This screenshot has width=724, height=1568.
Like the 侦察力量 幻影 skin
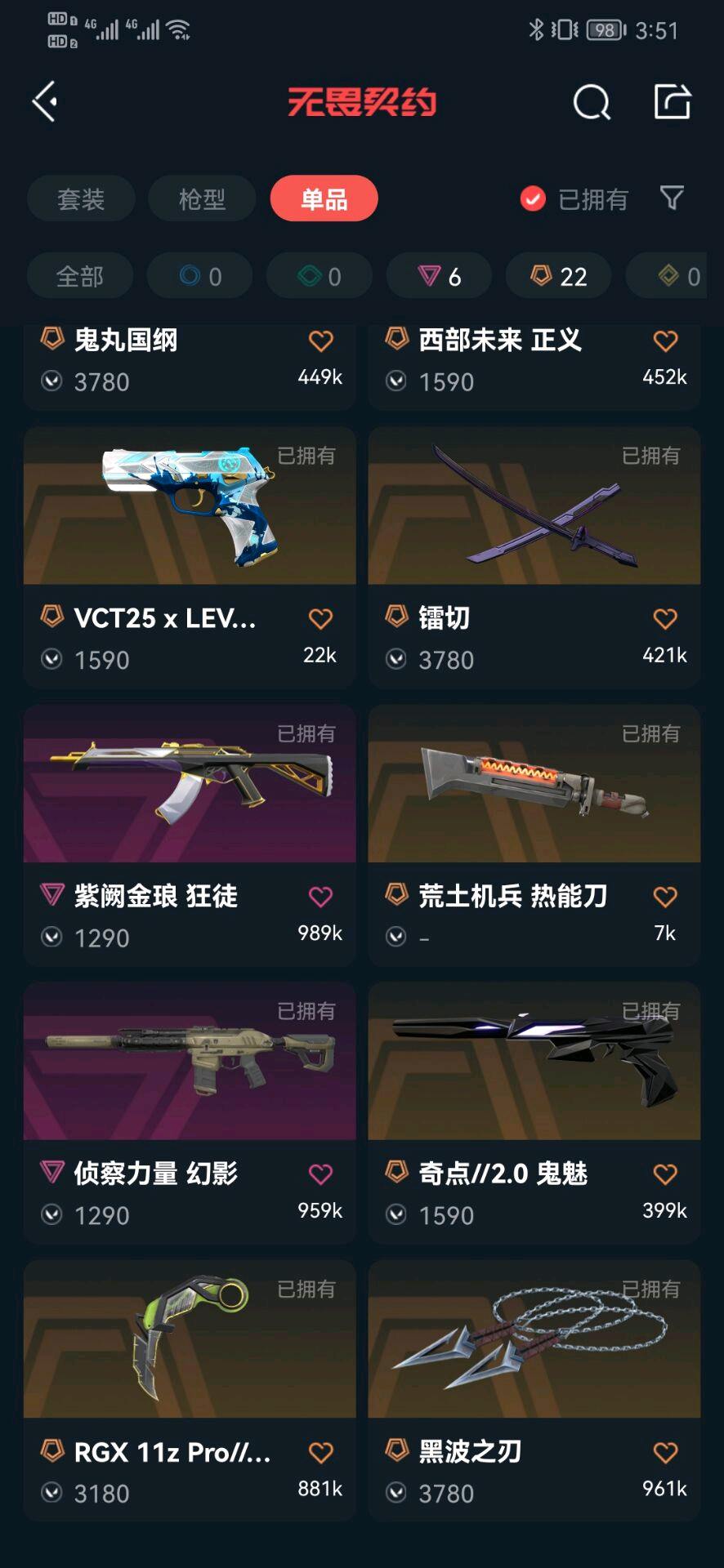coord(320,1174)
